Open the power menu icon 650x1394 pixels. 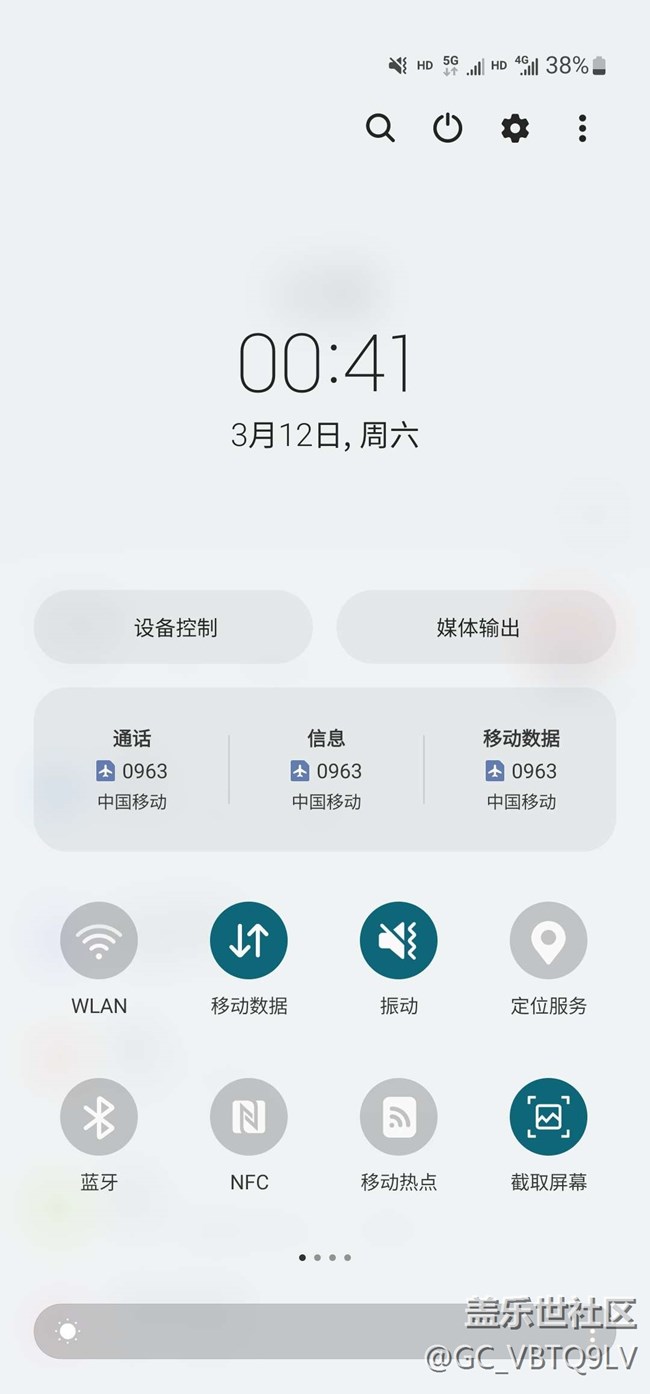(x=447, y=128)
